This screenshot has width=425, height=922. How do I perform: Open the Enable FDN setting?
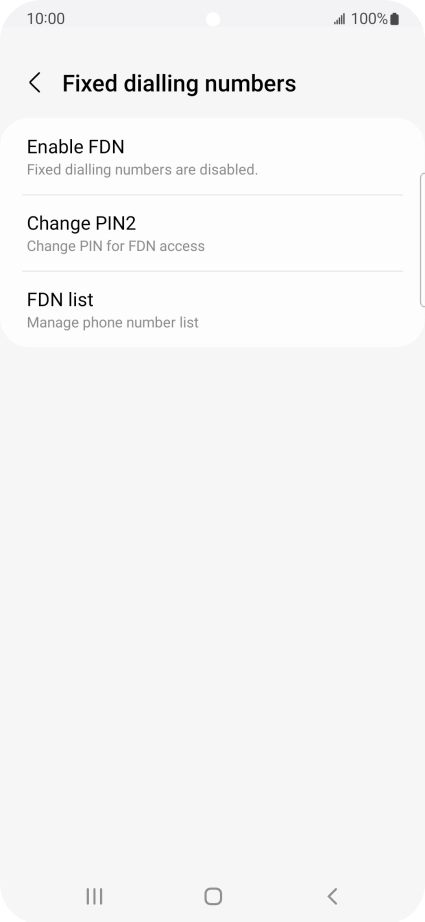click(212, 157)
